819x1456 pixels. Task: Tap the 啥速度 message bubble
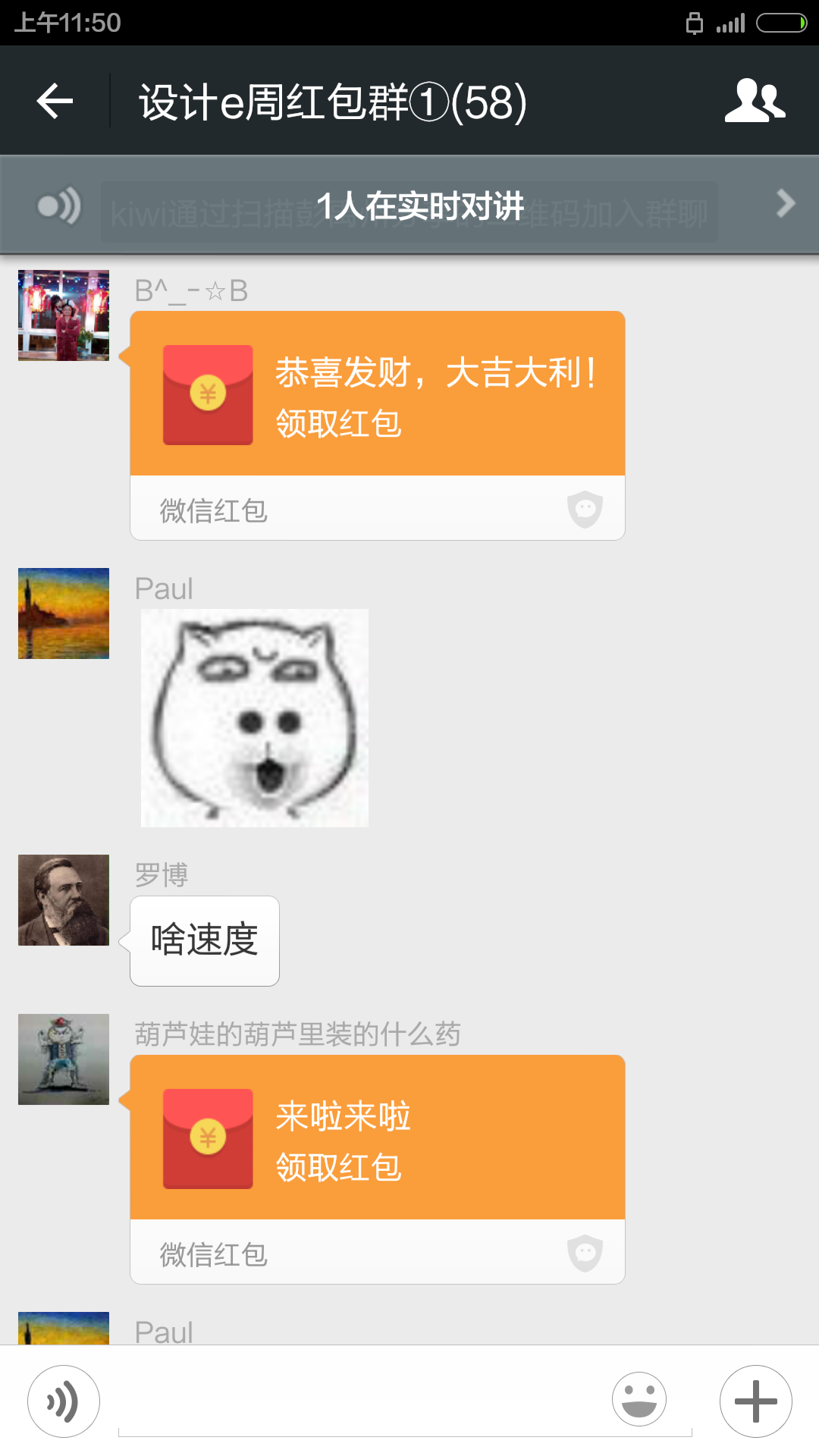coord(205,940)
